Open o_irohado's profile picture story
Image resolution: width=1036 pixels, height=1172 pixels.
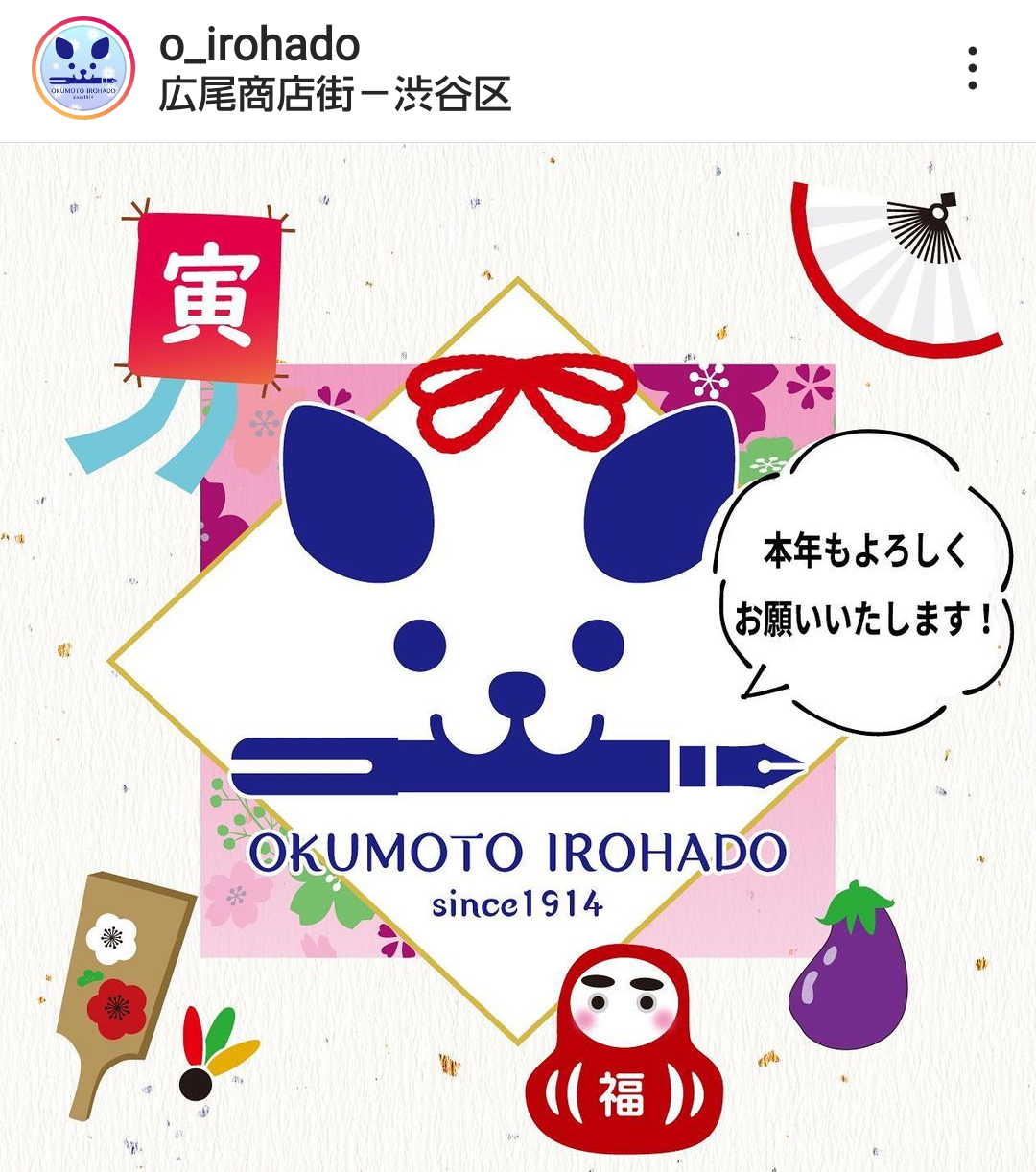83,71
